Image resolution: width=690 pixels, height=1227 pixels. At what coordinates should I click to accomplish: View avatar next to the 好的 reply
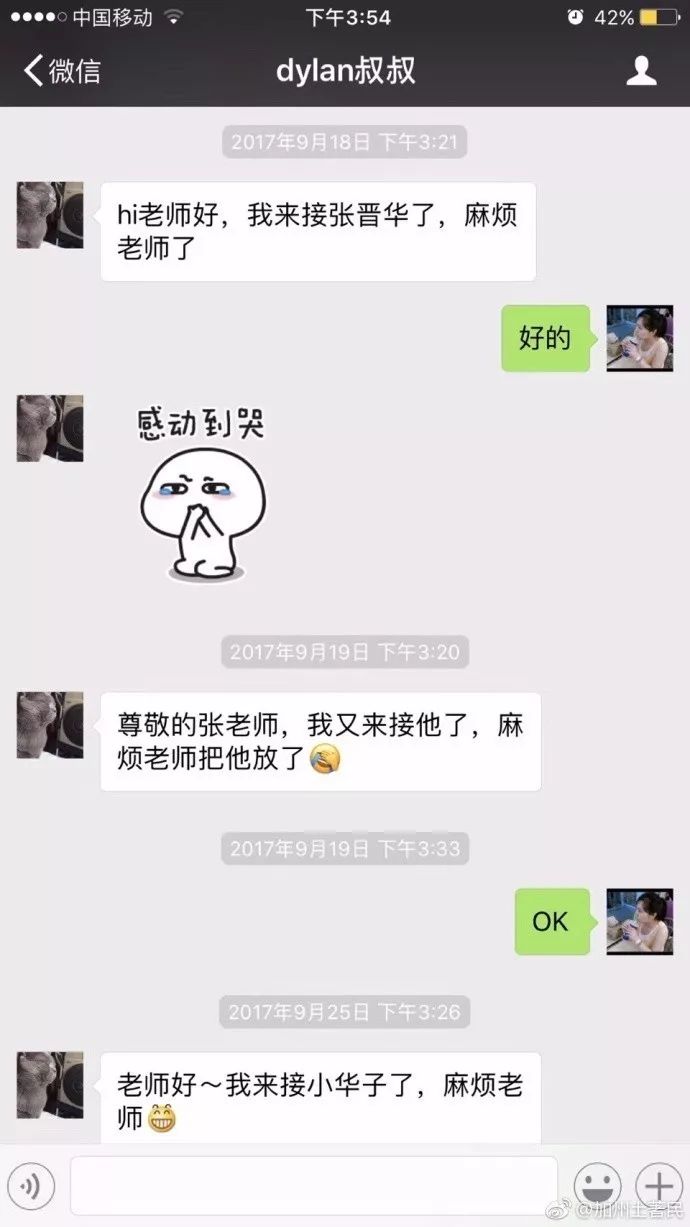click(x=639, y=338)
